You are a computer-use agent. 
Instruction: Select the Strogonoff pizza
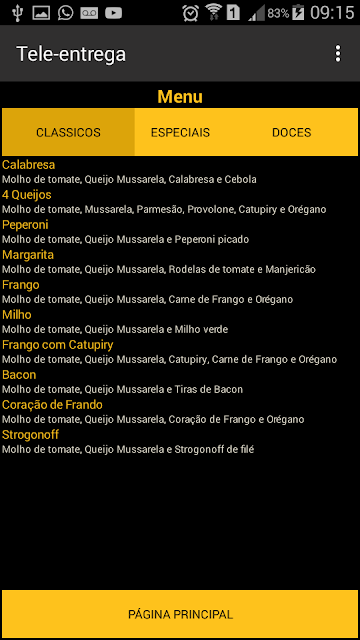(x=180, y=442)
